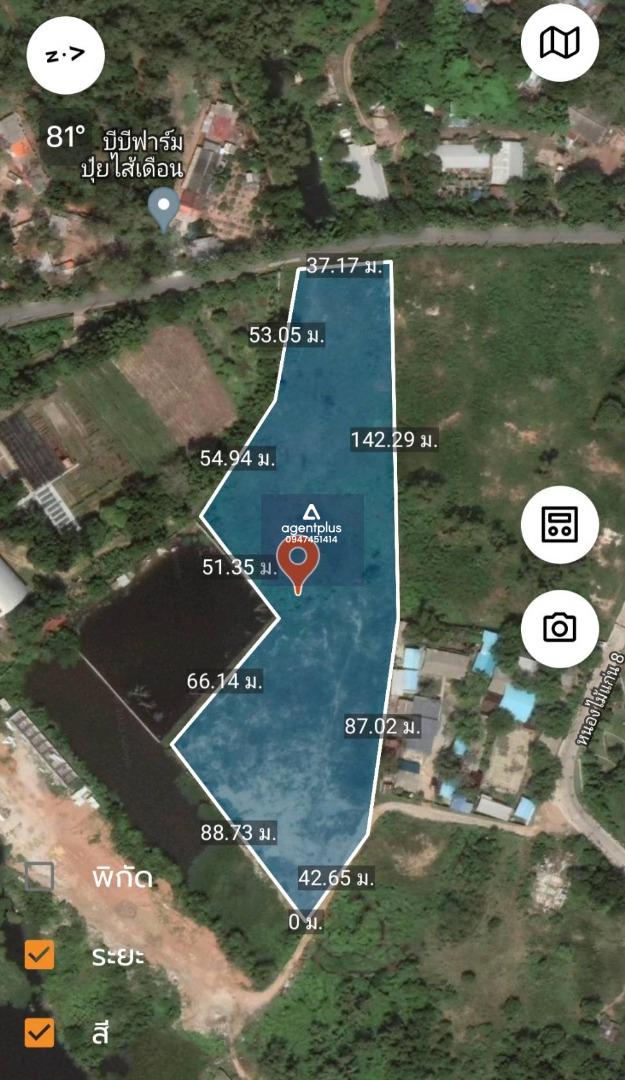Capture the map with the camera button
The height and width of the screenshot is (1080, 625).
click(560, 628)
